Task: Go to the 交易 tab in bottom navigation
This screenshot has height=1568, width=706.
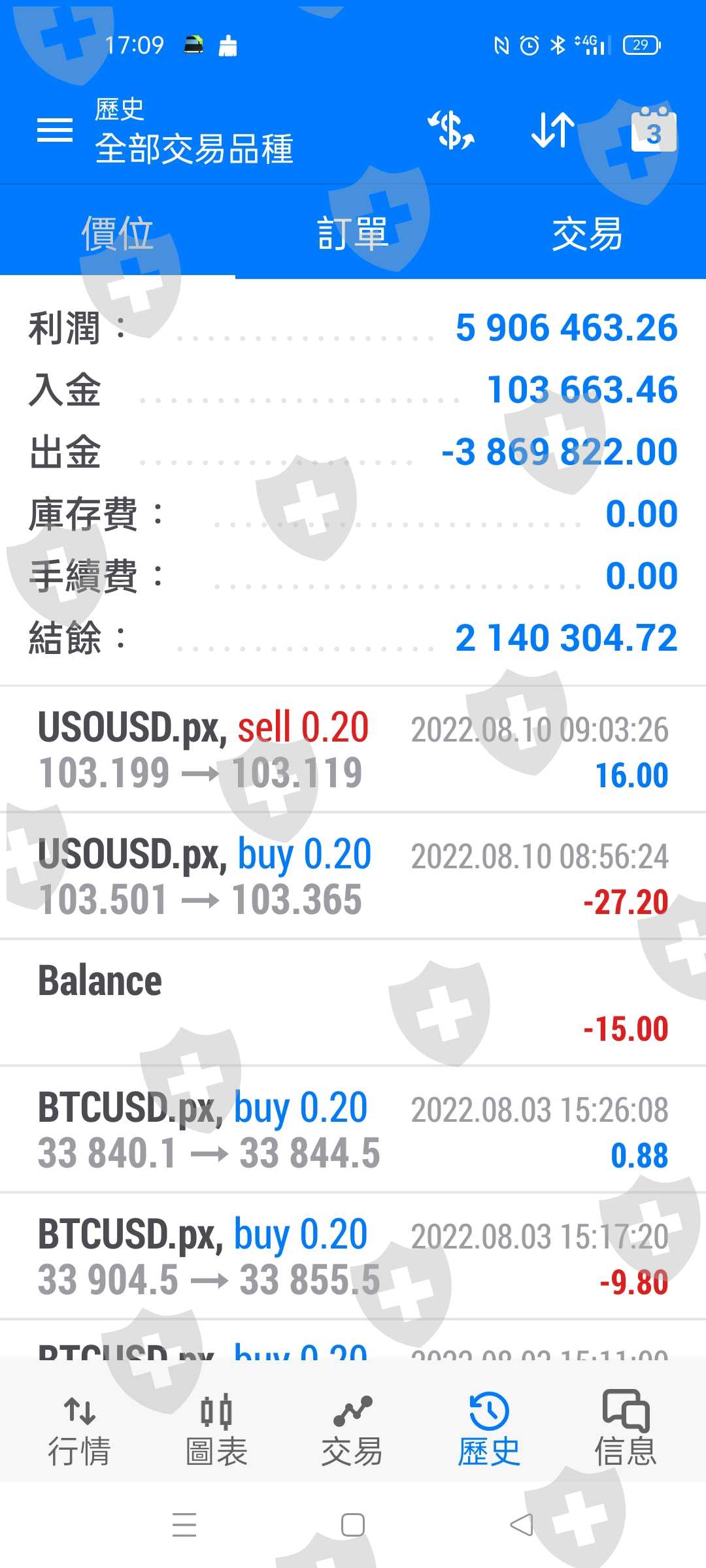Action: click(352, 1431)
